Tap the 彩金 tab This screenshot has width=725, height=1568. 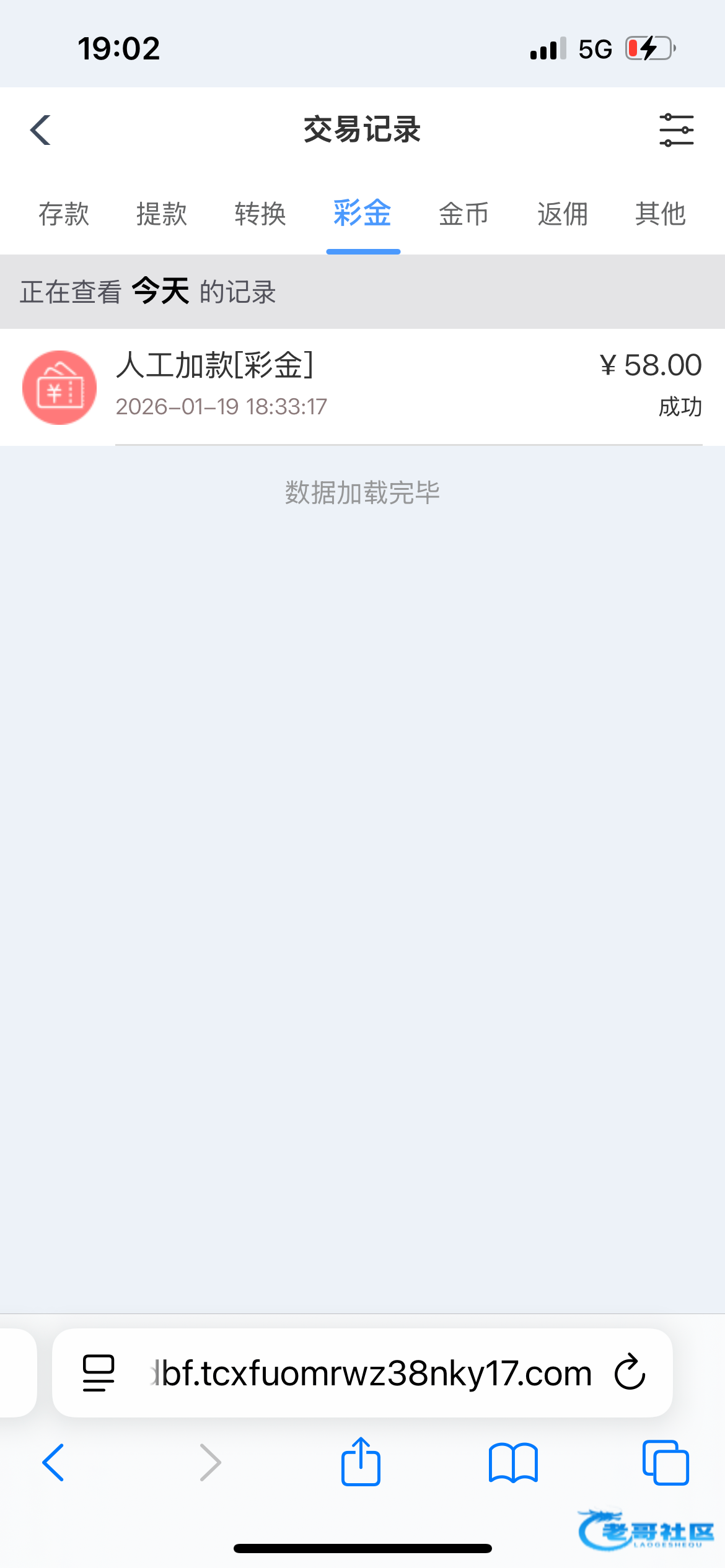(362, 214)
